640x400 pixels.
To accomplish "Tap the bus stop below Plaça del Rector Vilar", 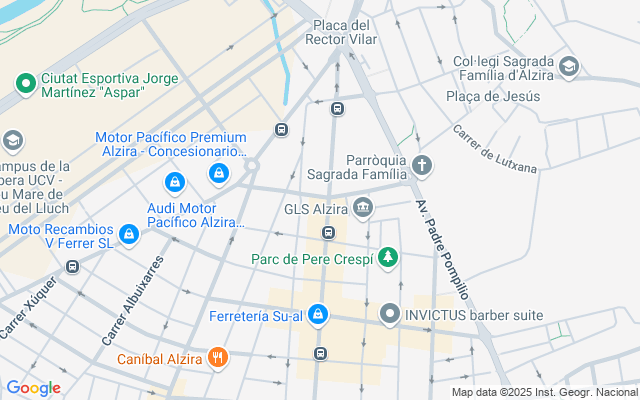I will (x=338, y=109).
